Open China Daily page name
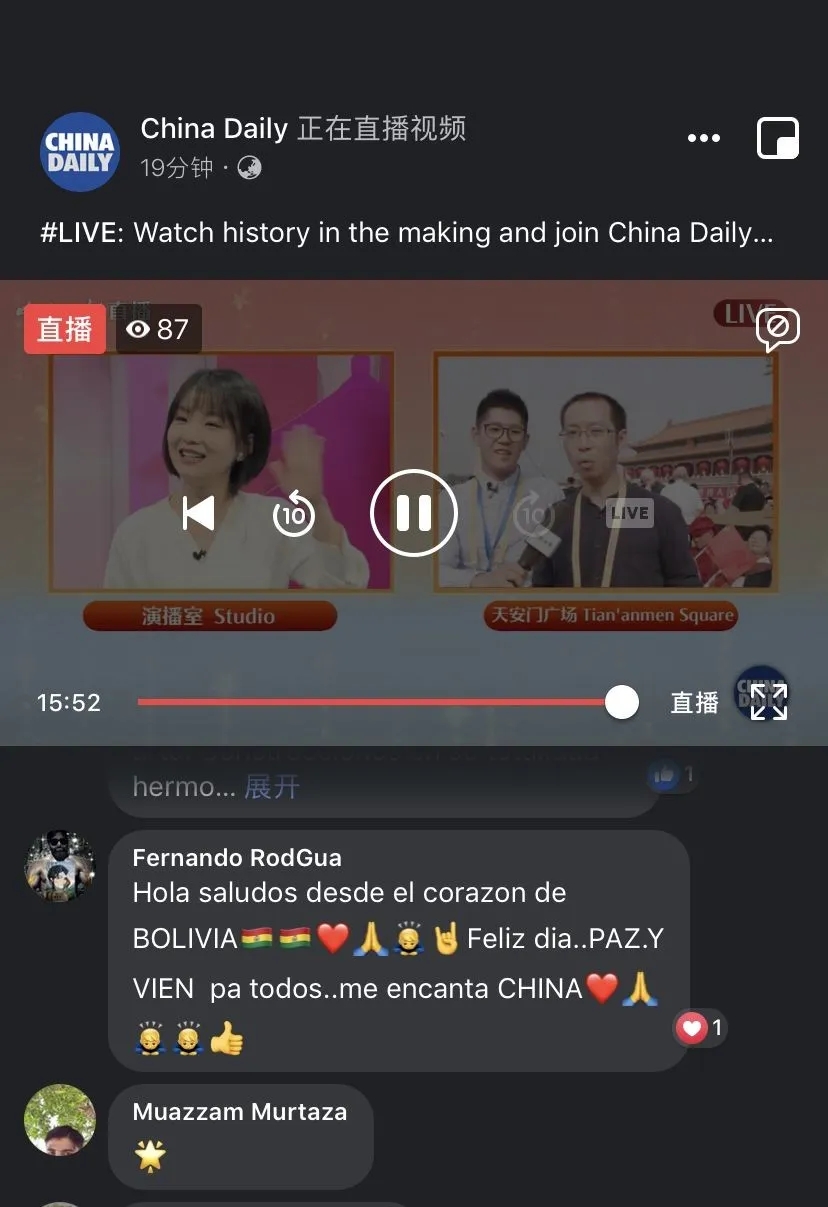 (214, 128)
